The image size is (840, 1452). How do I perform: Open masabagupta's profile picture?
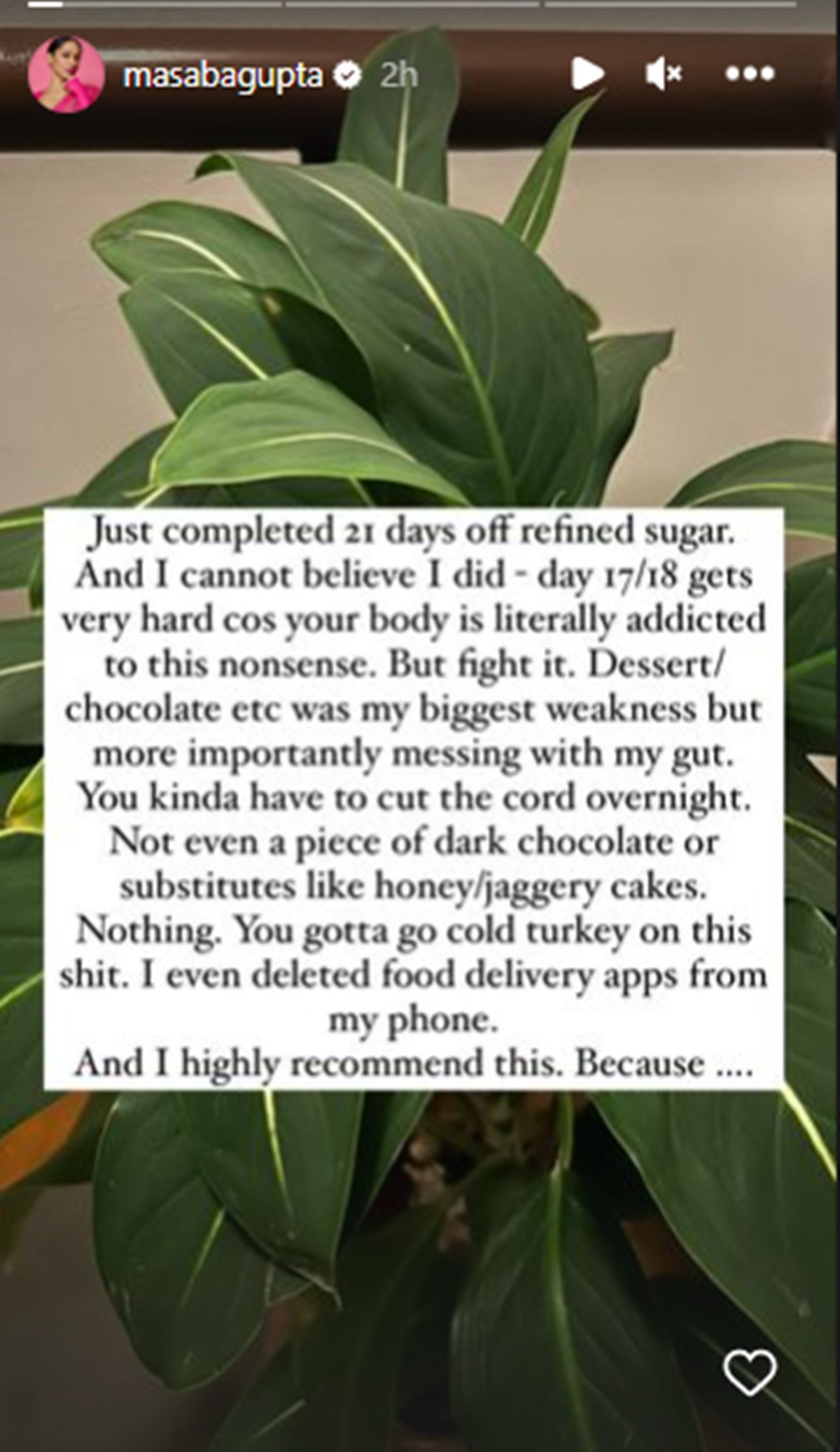[66, 74]
